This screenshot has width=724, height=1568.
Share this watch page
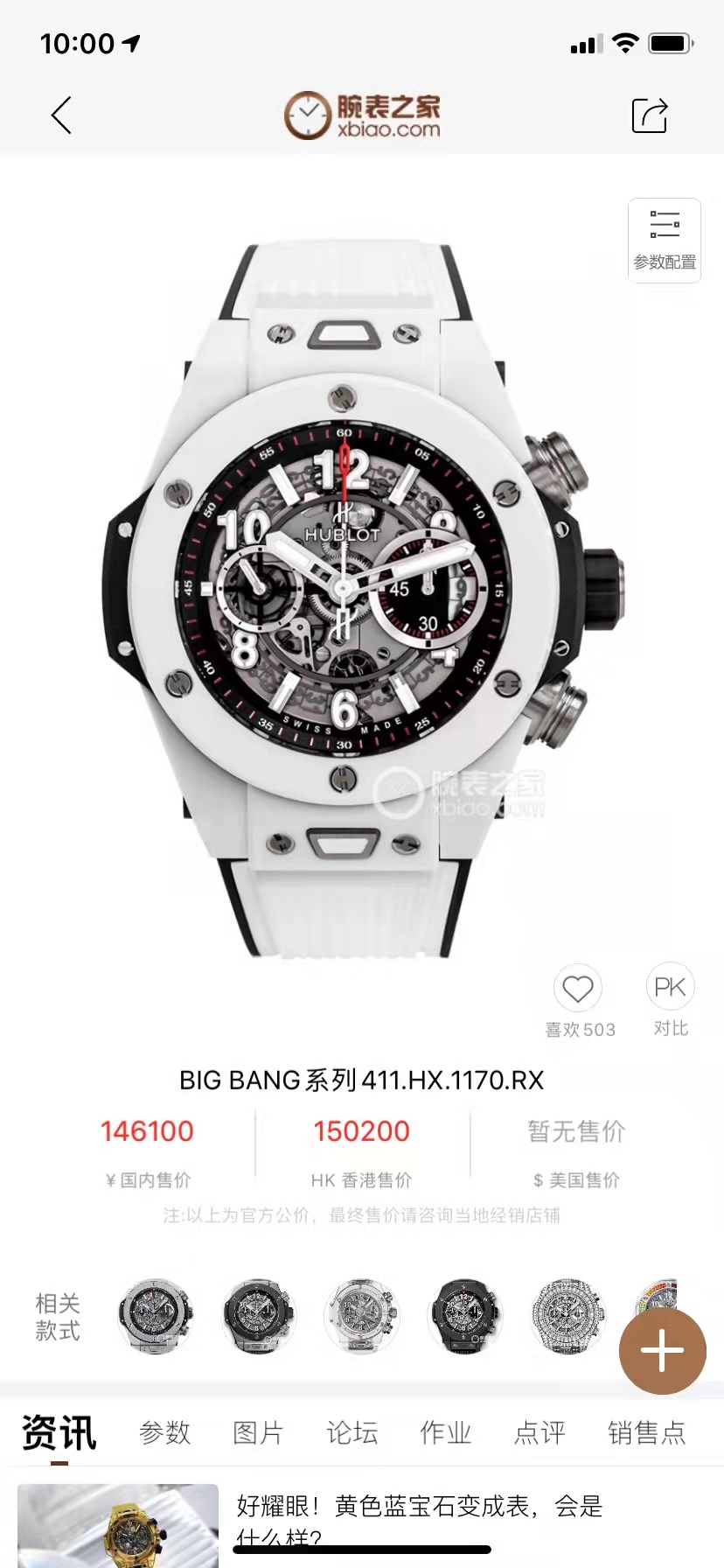650,115
